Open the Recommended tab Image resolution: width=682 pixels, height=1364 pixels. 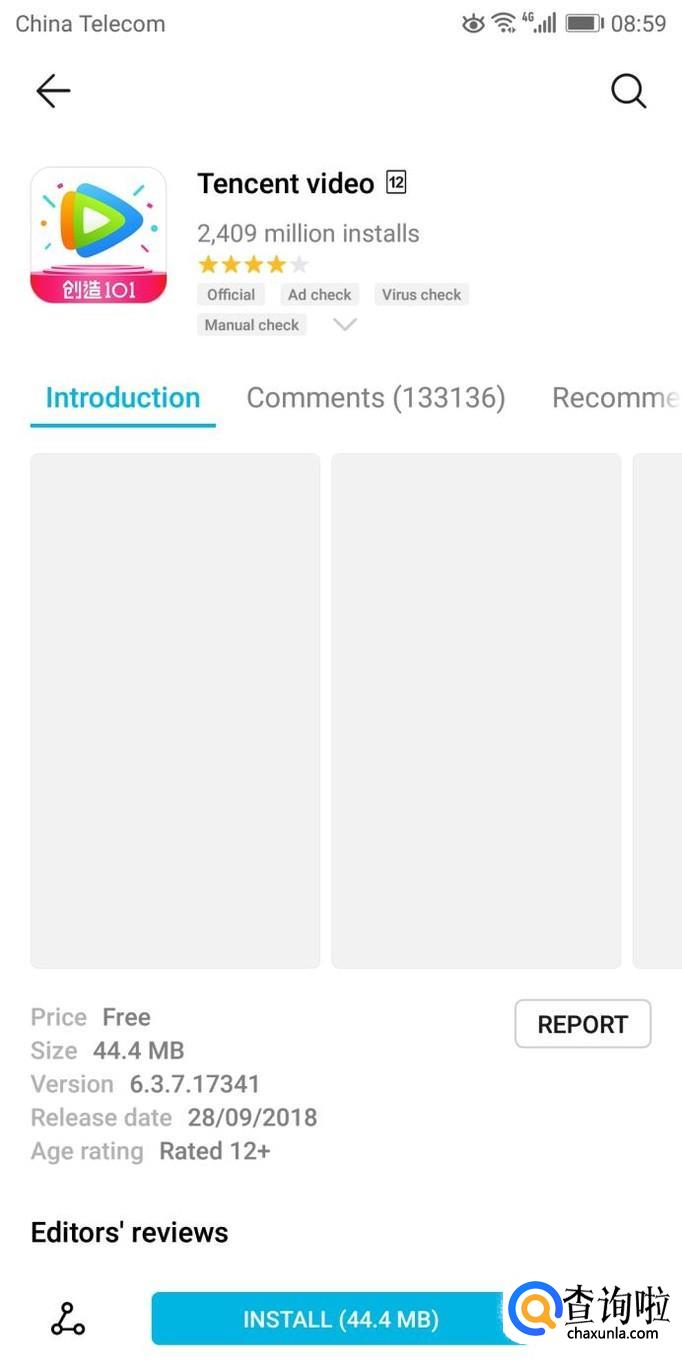pos(614,398)
